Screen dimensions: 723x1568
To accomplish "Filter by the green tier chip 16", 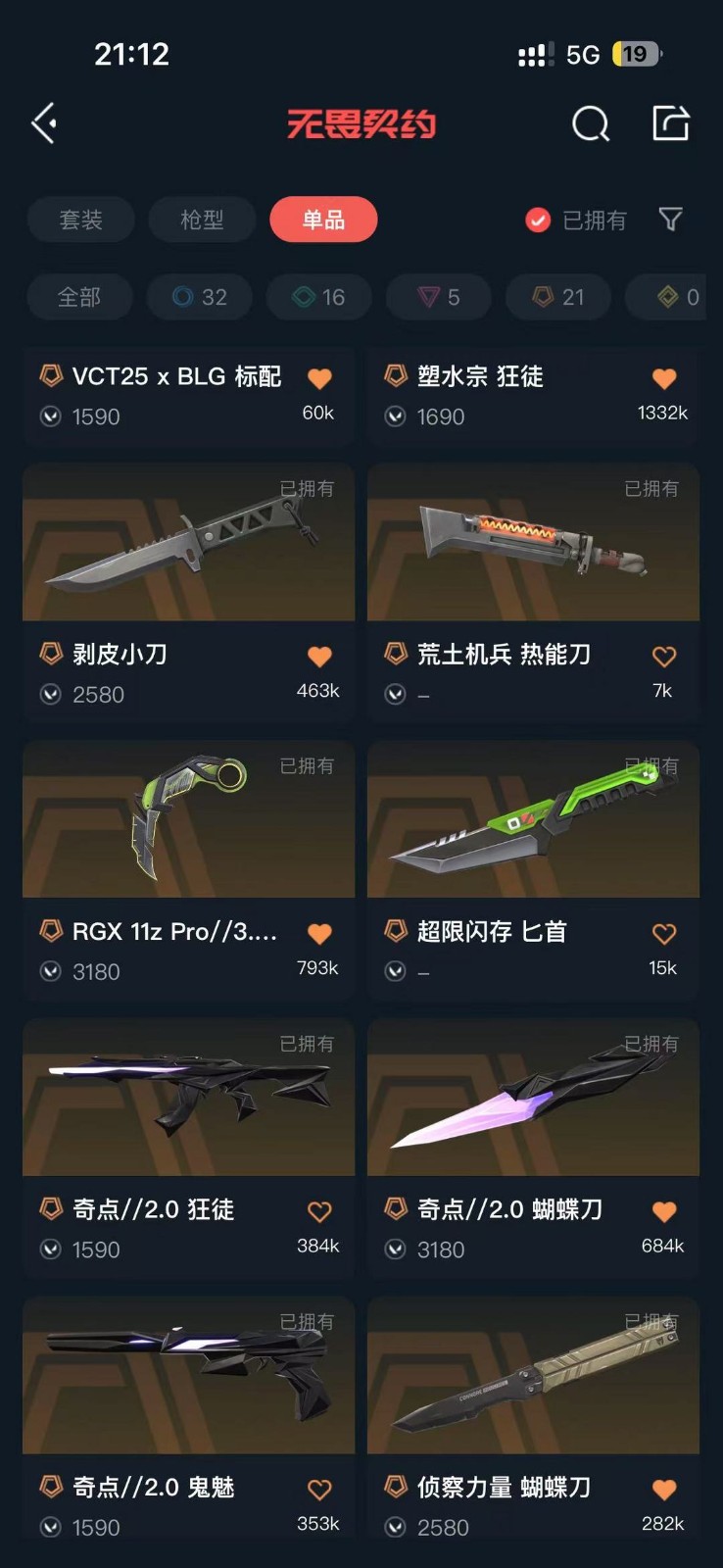I will tap(319, 297).
